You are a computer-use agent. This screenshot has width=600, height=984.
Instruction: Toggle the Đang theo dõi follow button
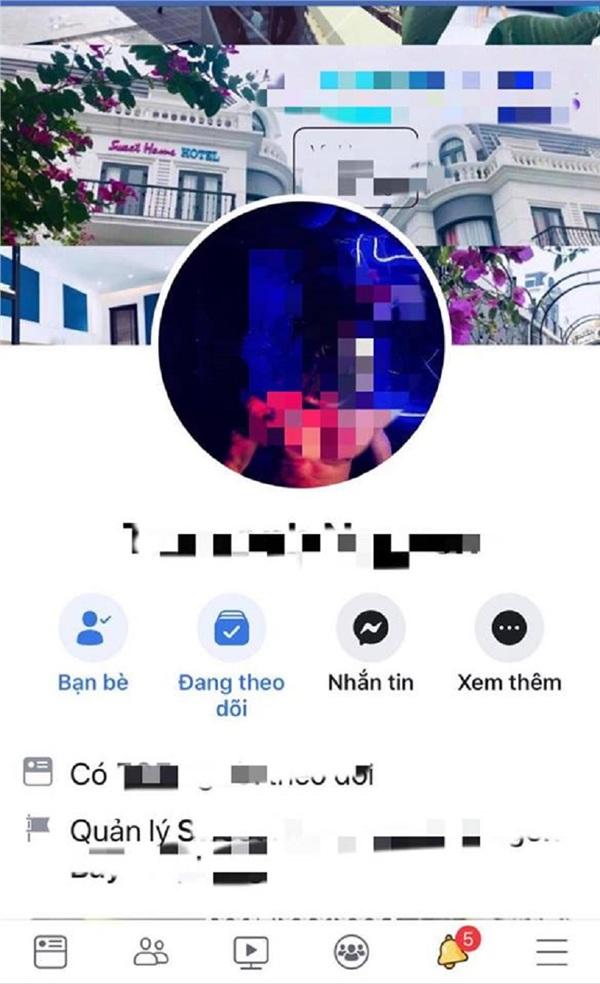231,628
